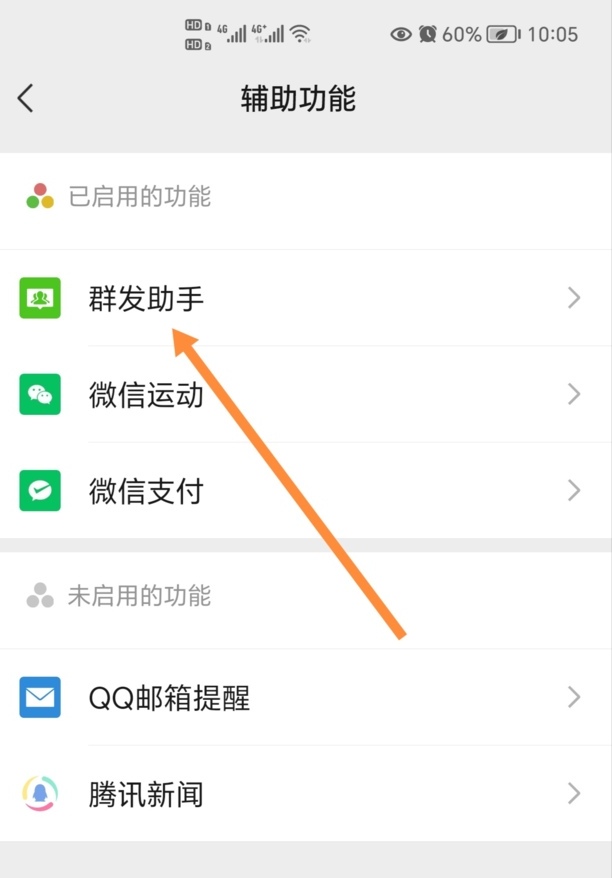Select the 微信支付 row
Screen dimensions: 612x878
(300, 491)
